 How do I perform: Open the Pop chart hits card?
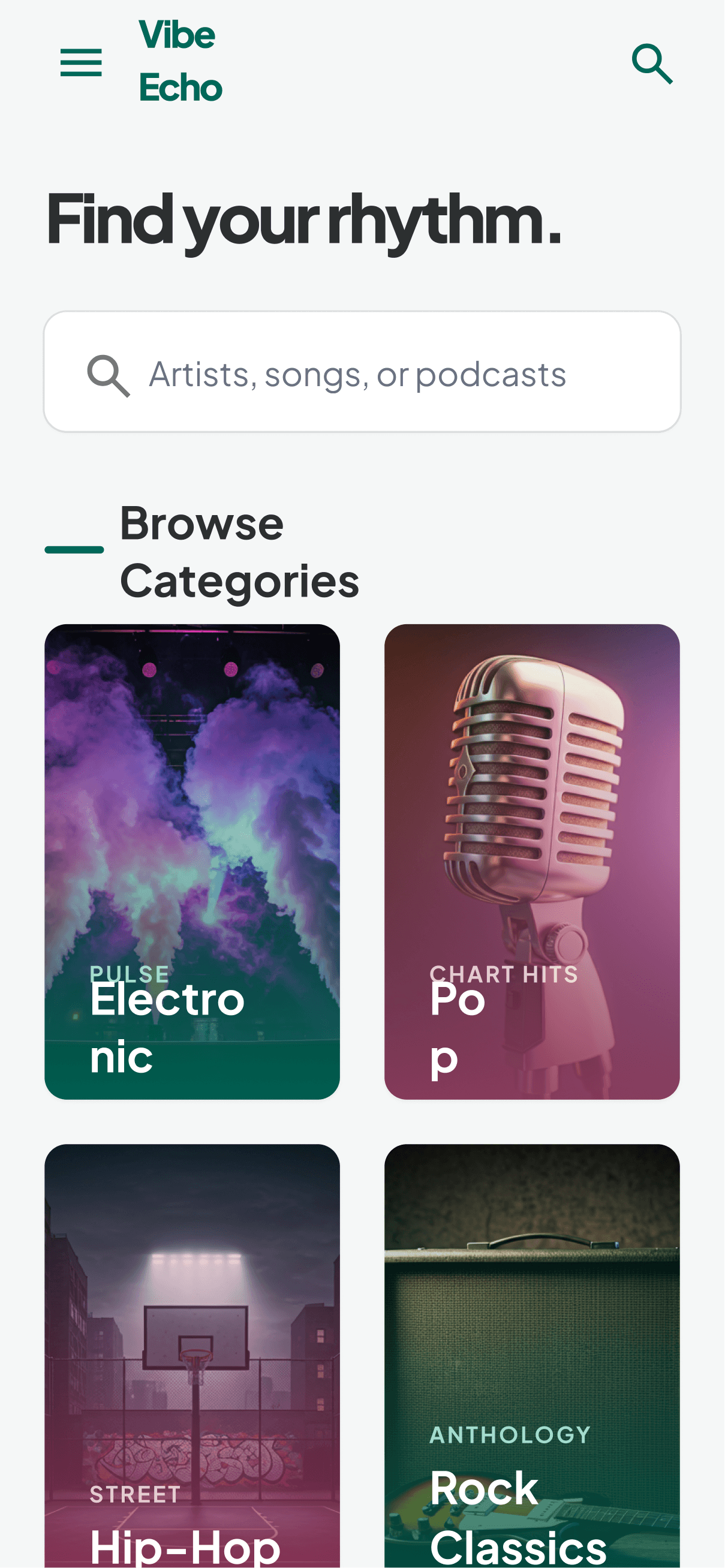(532, 861)
